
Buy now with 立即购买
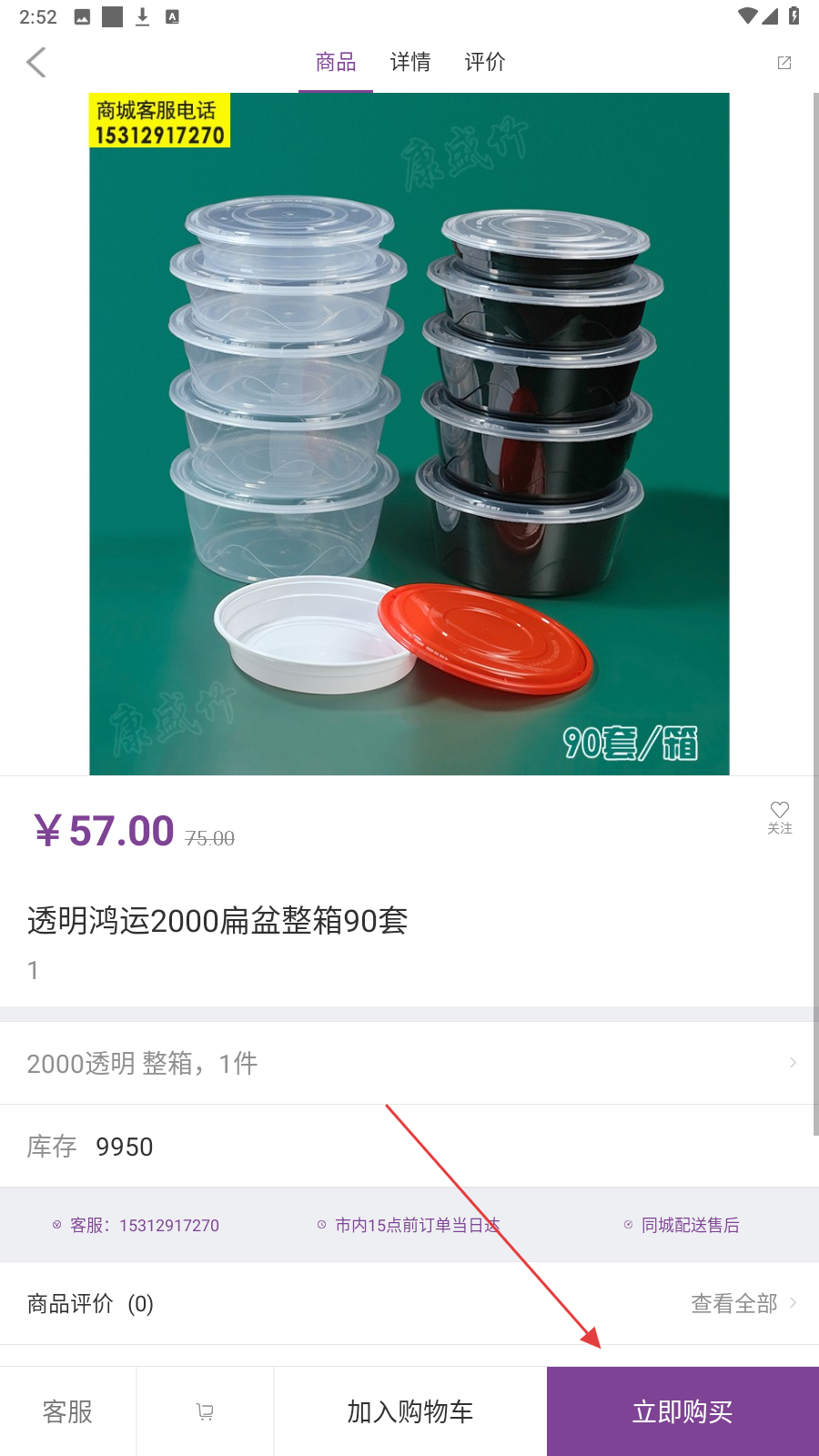click(682, 1411)
